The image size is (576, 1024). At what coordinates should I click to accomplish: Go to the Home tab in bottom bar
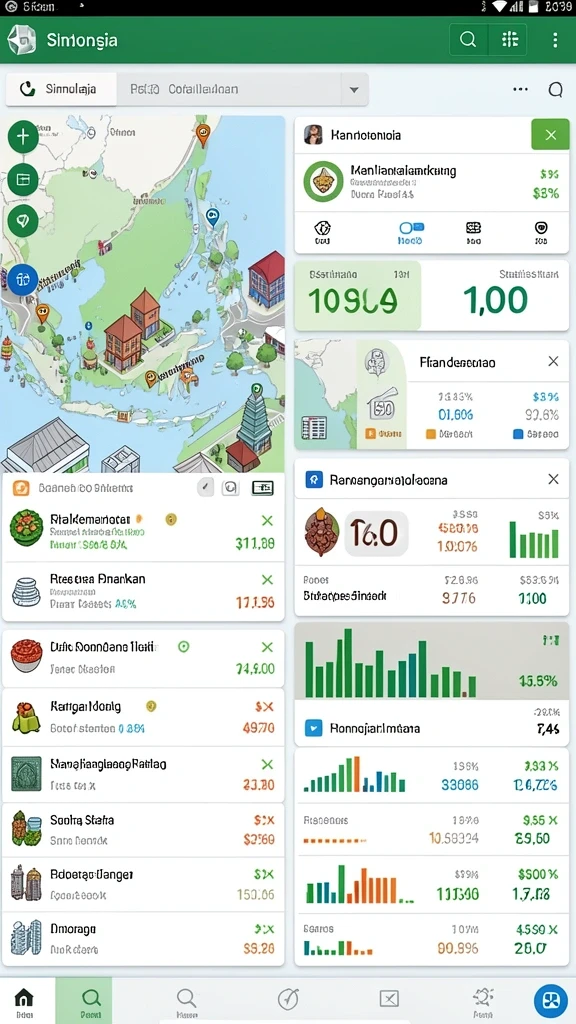(24, 1001)
